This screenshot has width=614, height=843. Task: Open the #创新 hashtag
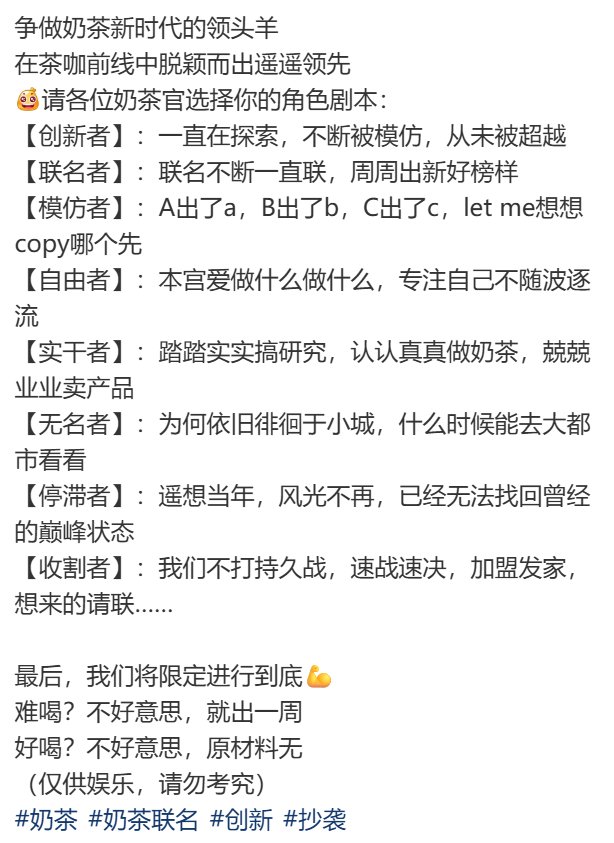click(241, 819)
